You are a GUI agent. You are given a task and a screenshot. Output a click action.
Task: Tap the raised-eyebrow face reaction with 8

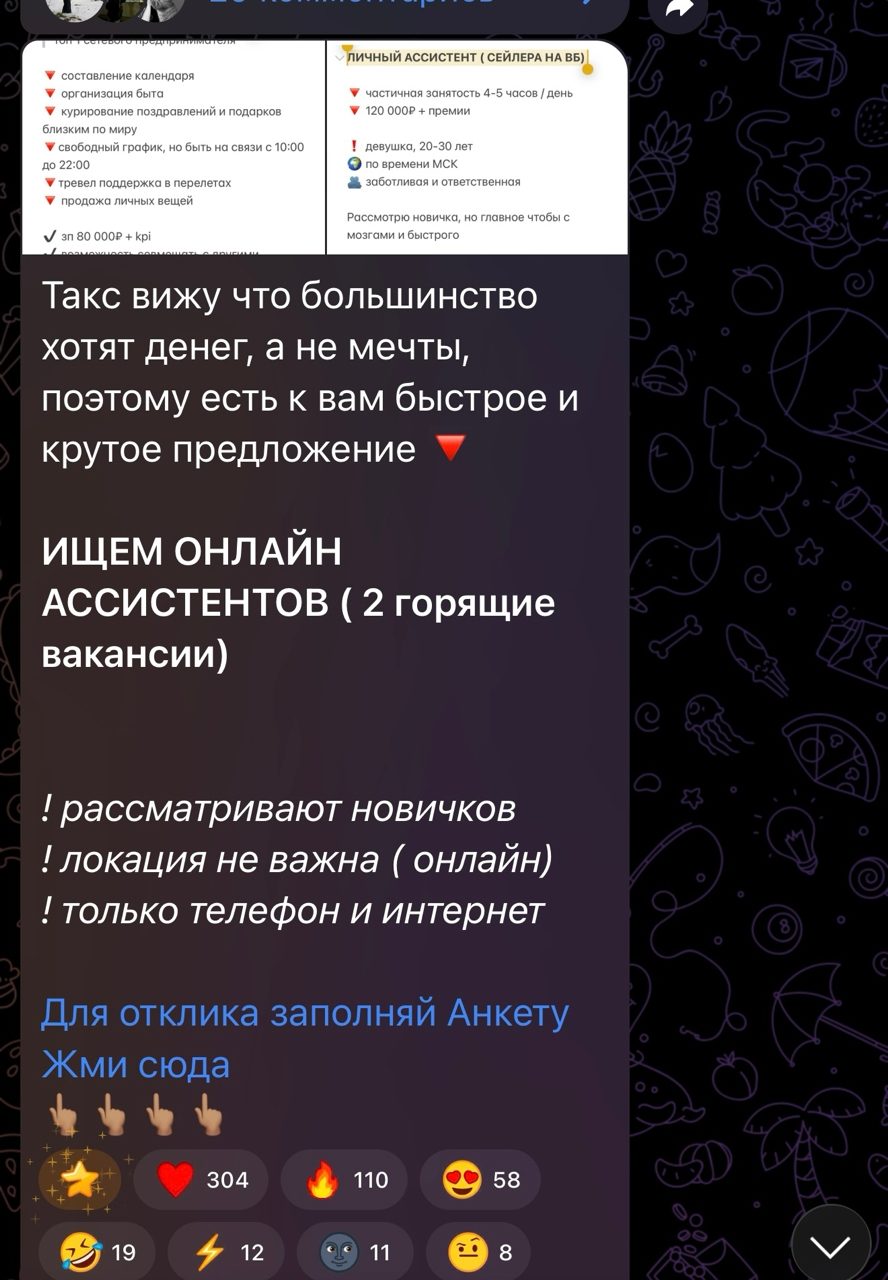pos(478,1251)
